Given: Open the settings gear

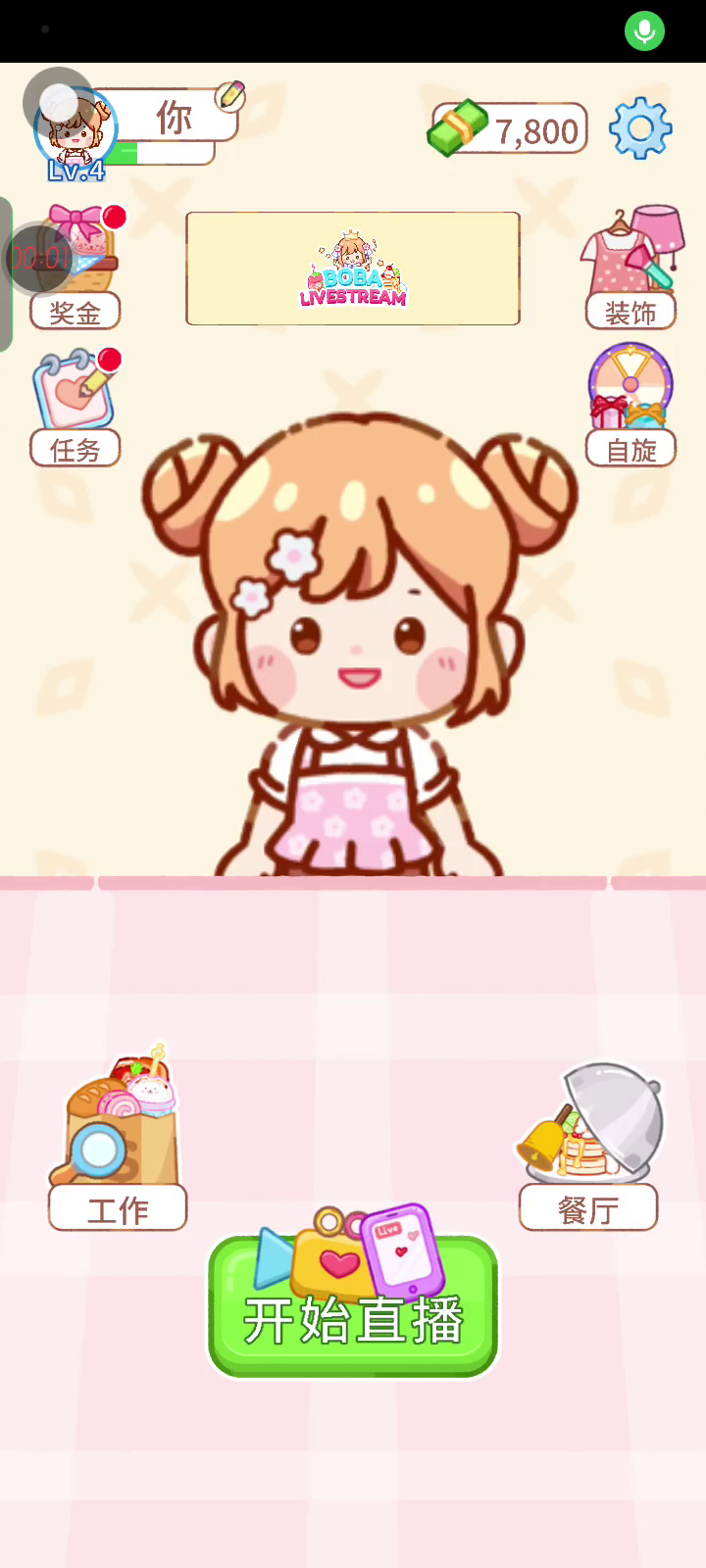Looking at the screenshot, I should pos(640,128).
